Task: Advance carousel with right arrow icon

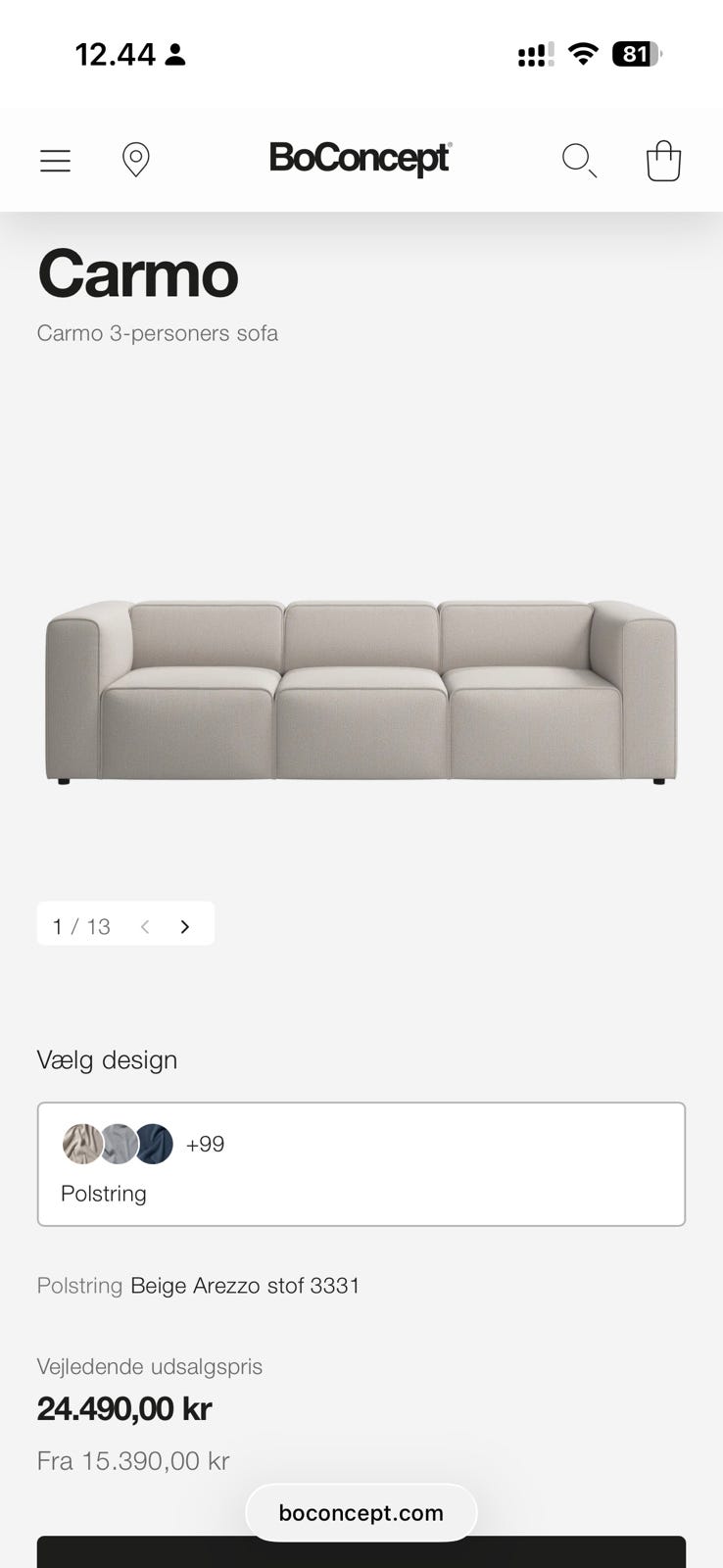Action: point(184,923)
